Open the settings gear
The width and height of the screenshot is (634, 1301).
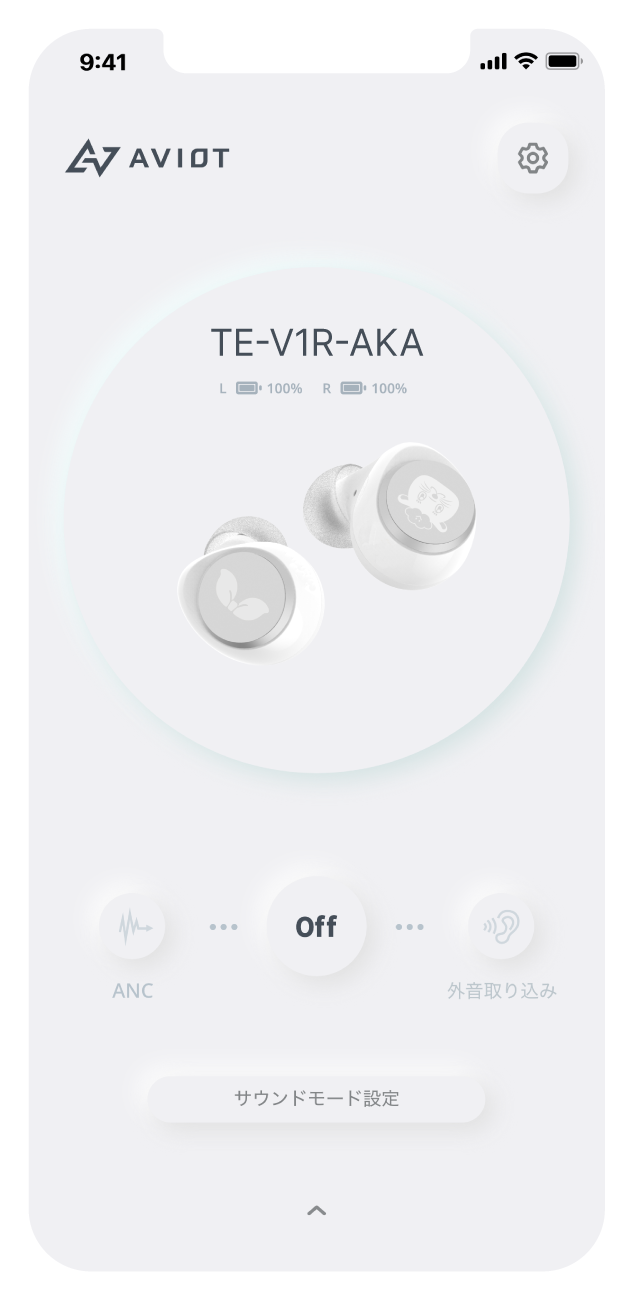coord(533,158)
